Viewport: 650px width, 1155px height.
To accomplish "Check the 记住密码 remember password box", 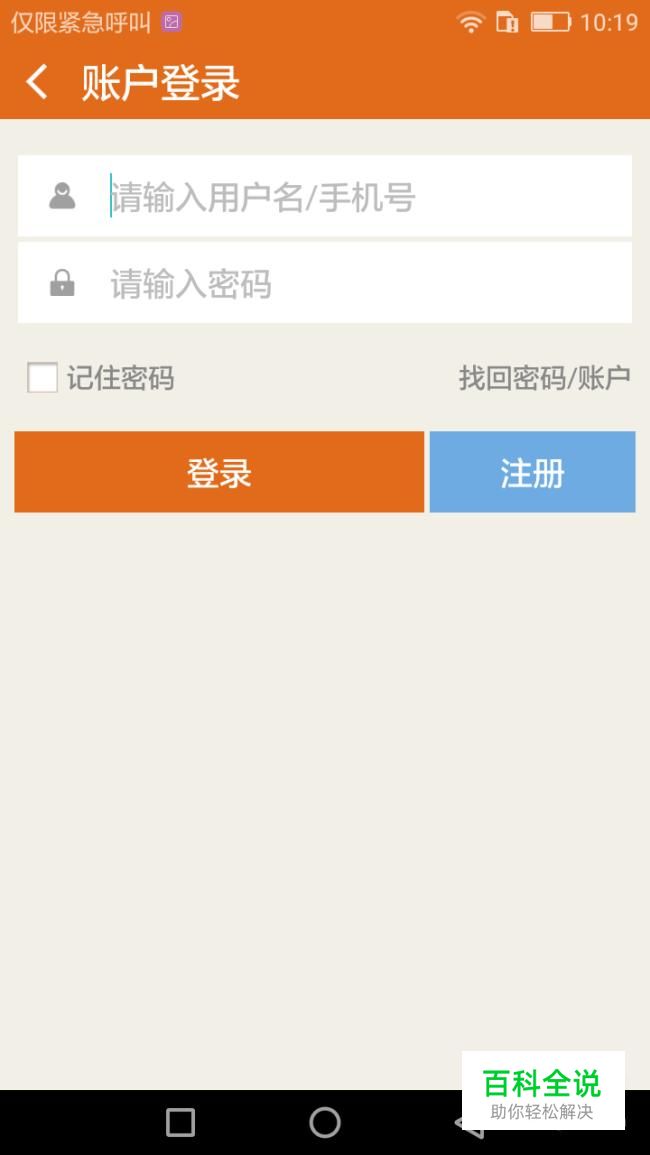I will pyautogui.click(x=42, y=378).
